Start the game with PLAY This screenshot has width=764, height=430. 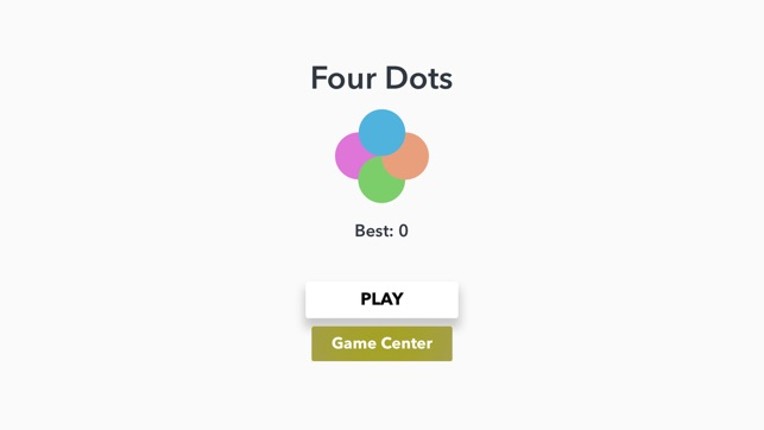point(381,299)
